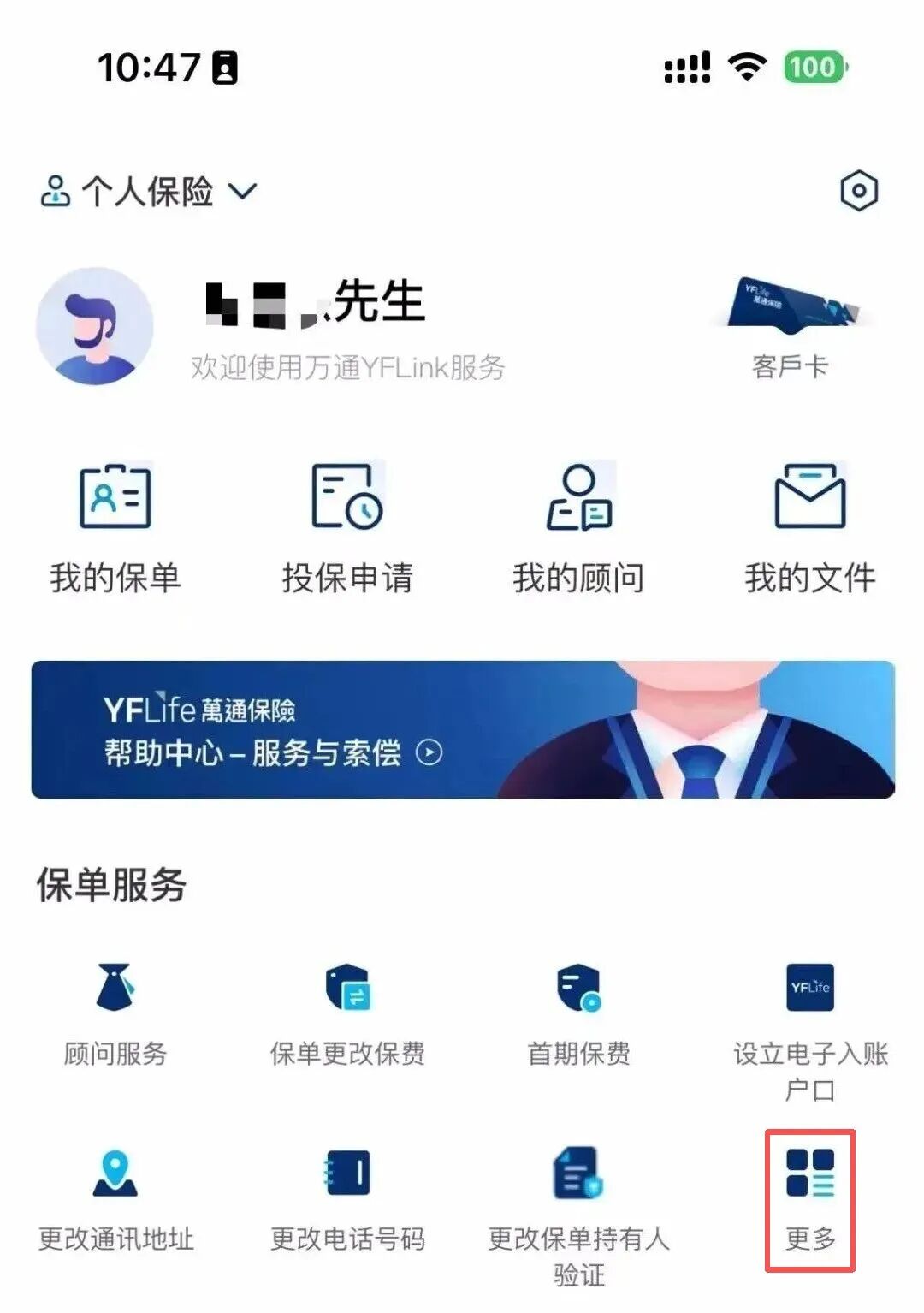Select 顾问服务
Image resolution: width=924 pixels, height=1313 pixels.
(x=115, y=1014)
